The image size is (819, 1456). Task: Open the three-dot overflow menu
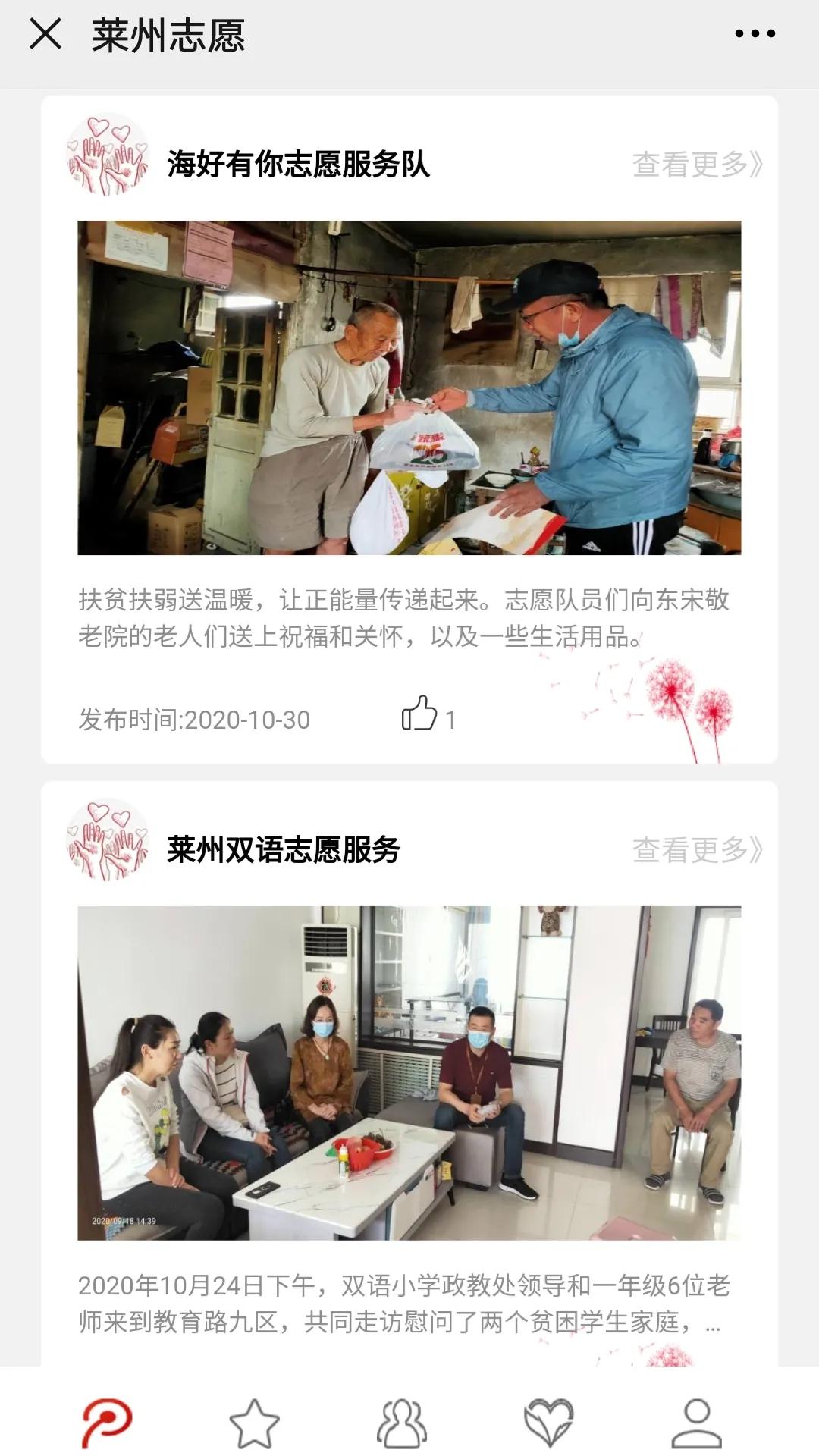(x=755, y=33)
